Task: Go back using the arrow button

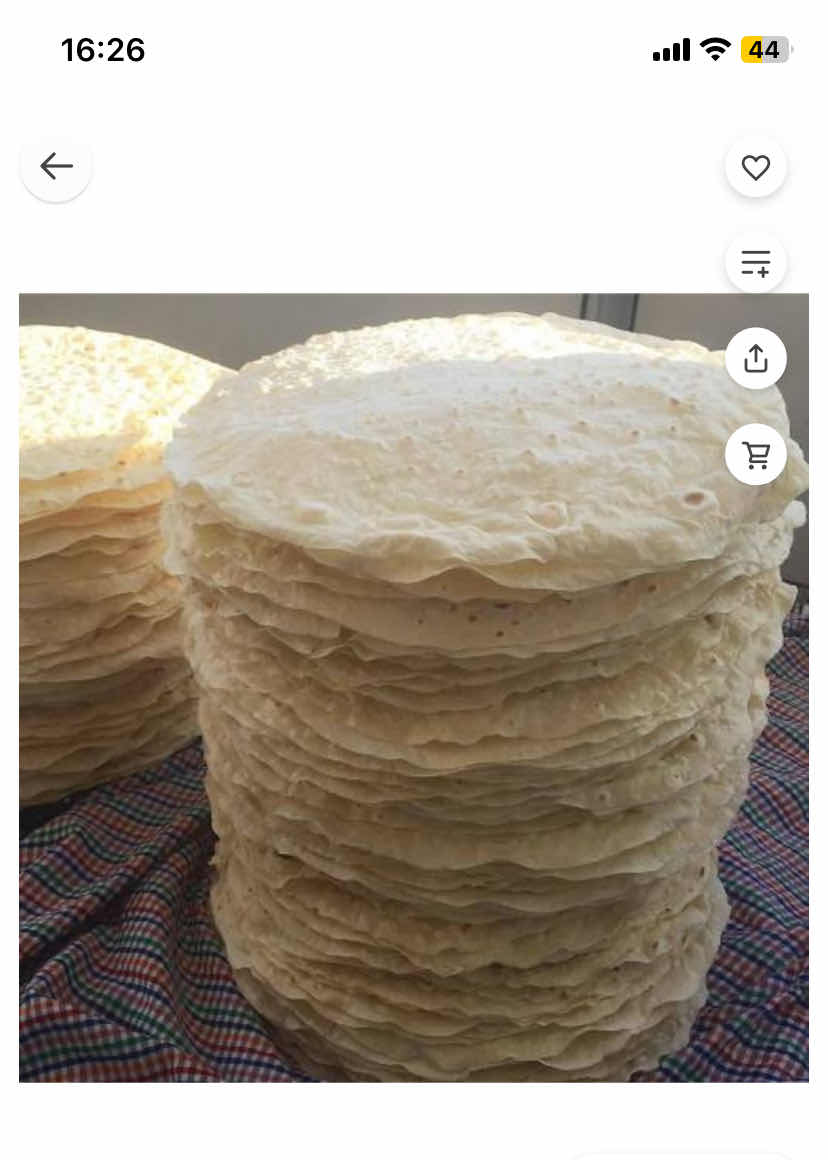Action: coord(56,166)
